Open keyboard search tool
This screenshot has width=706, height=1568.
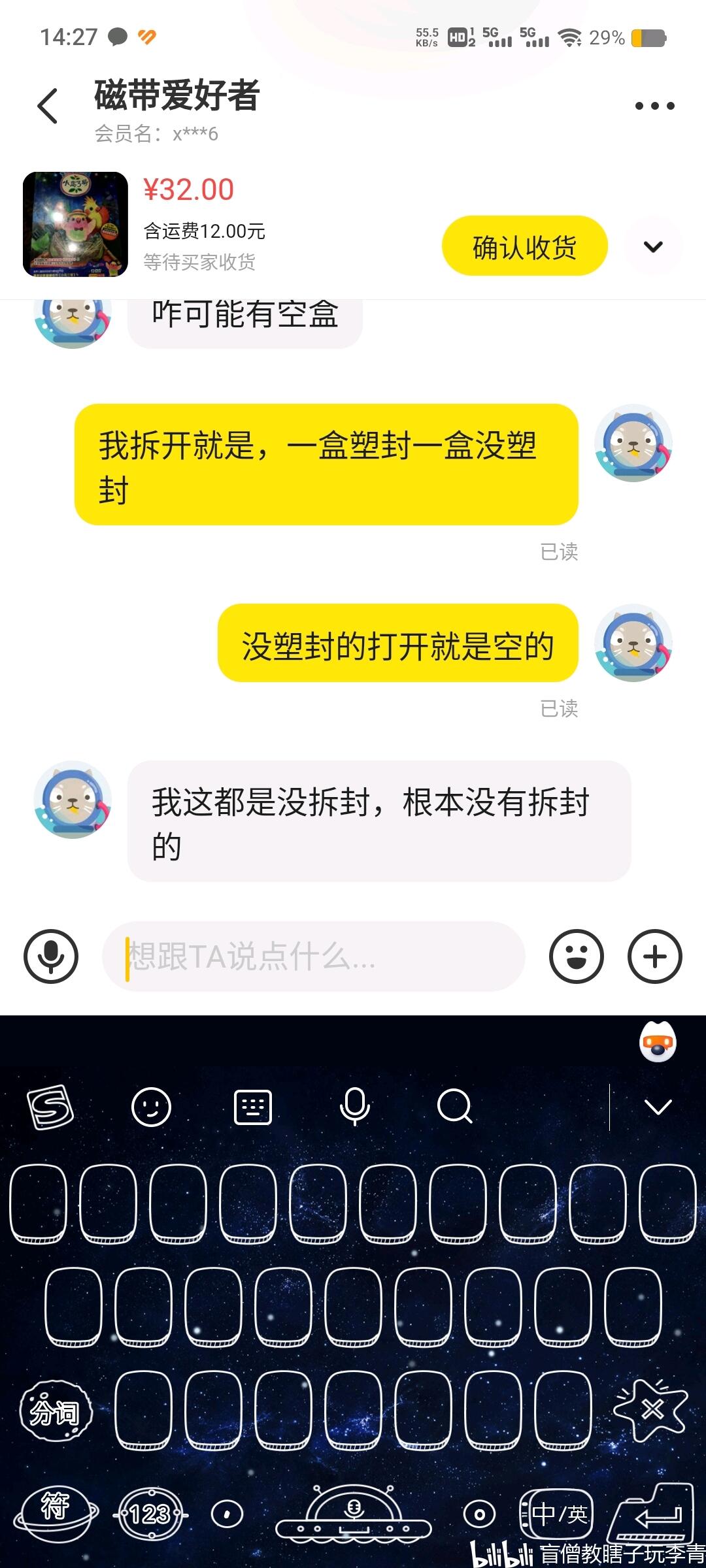455,1107
